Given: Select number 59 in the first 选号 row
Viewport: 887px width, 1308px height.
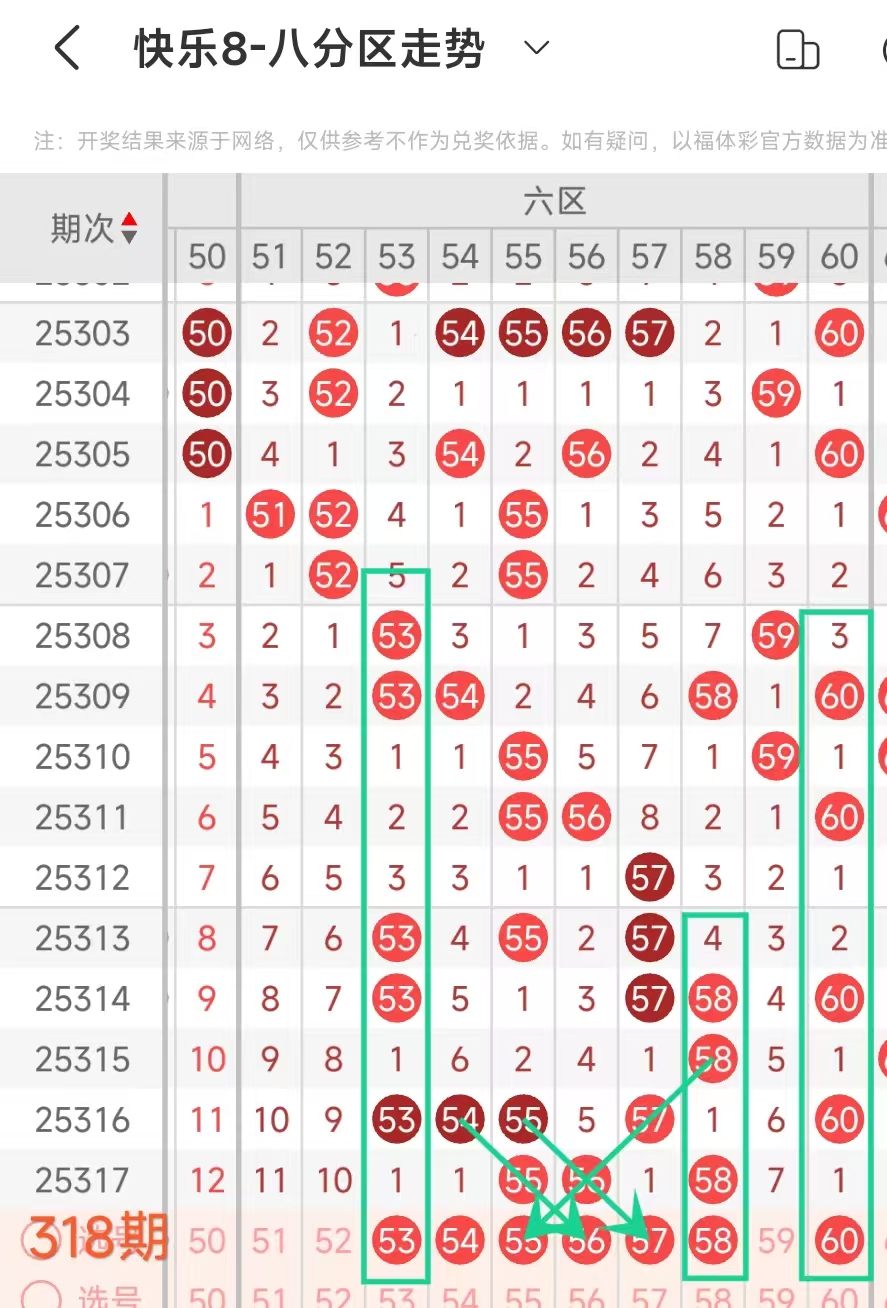Looking at the screenshot, I should click(x=776, y=1242).
